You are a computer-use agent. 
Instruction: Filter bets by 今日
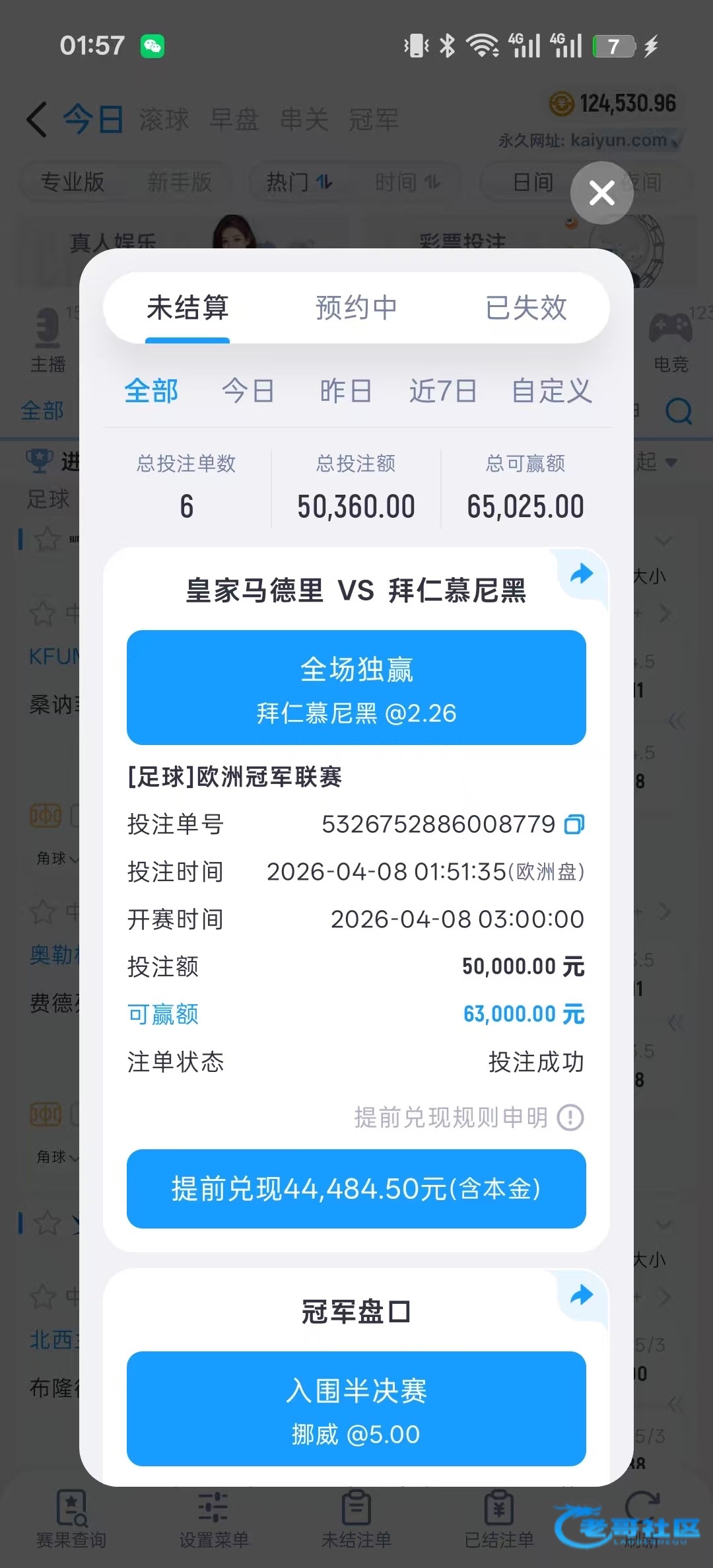click(x=248, y=390)
